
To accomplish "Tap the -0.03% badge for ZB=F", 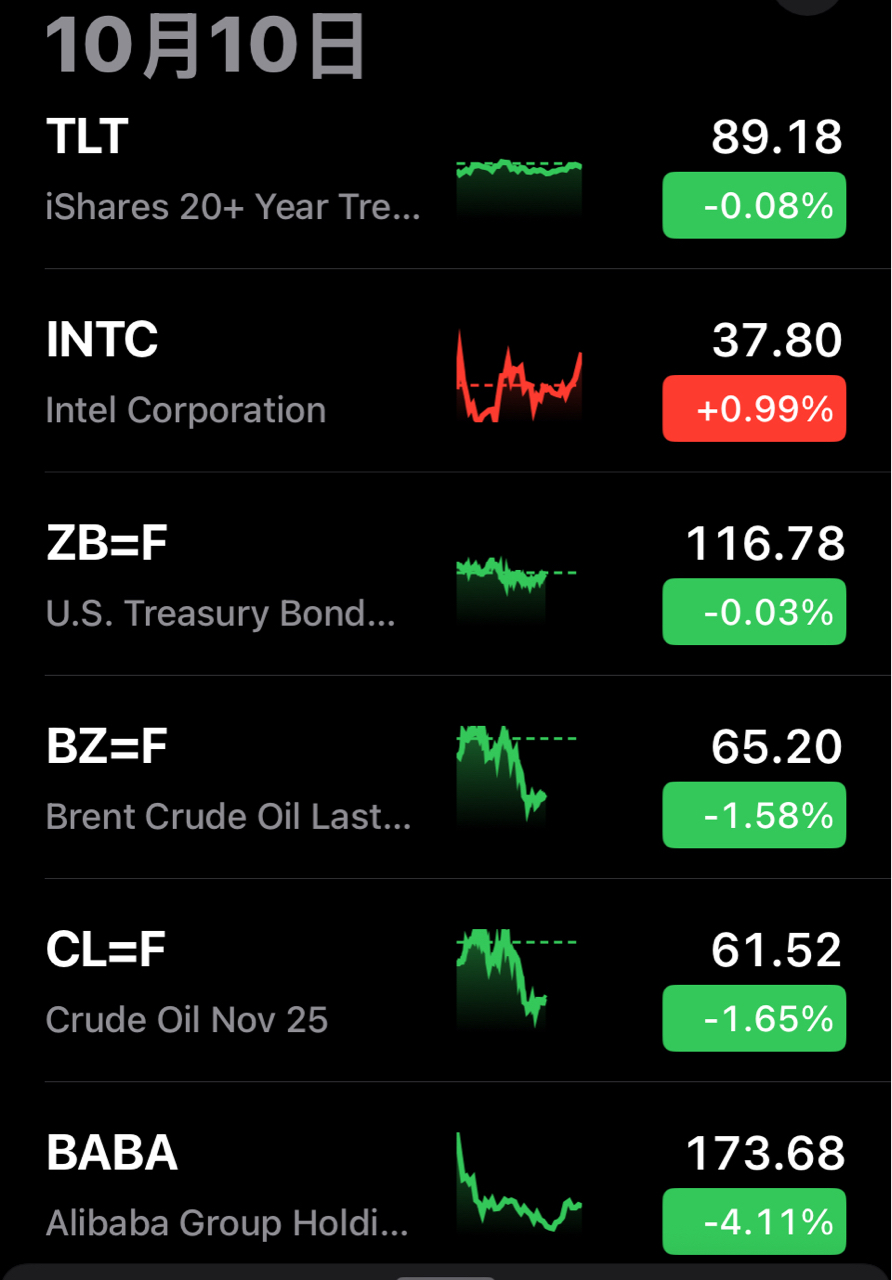I will pyautogui.click(x=754, y=612).
